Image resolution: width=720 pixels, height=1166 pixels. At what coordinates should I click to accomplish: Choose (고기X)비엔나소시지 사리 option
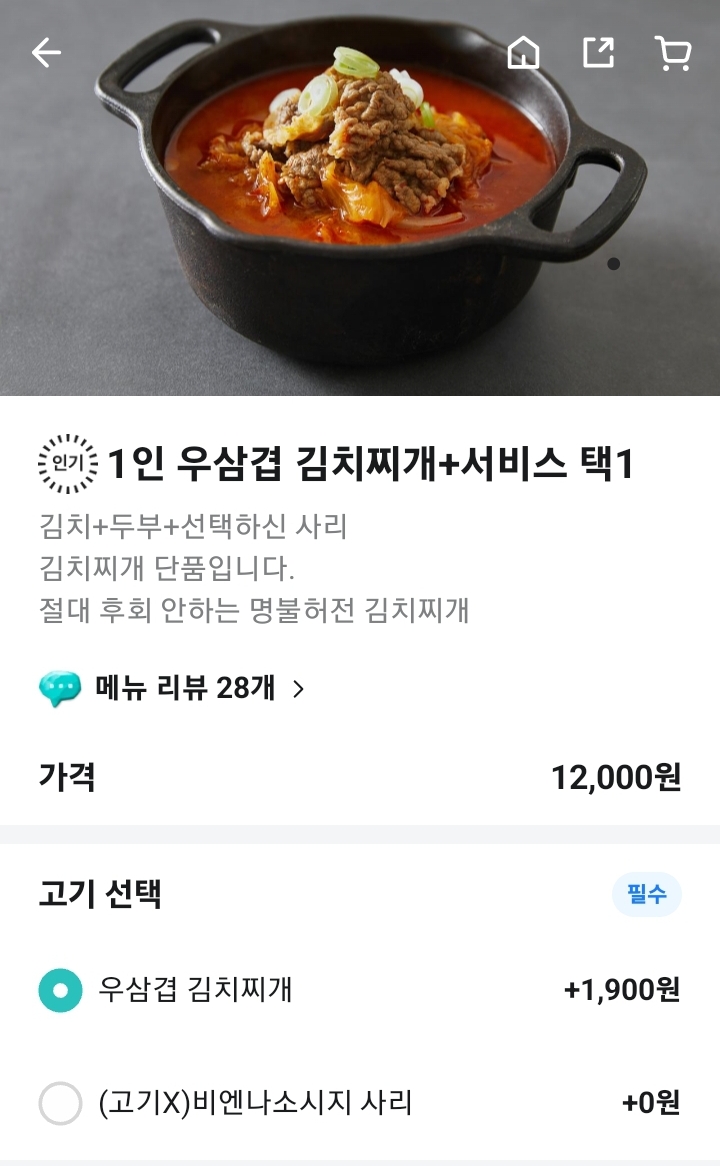[60, 1104]
